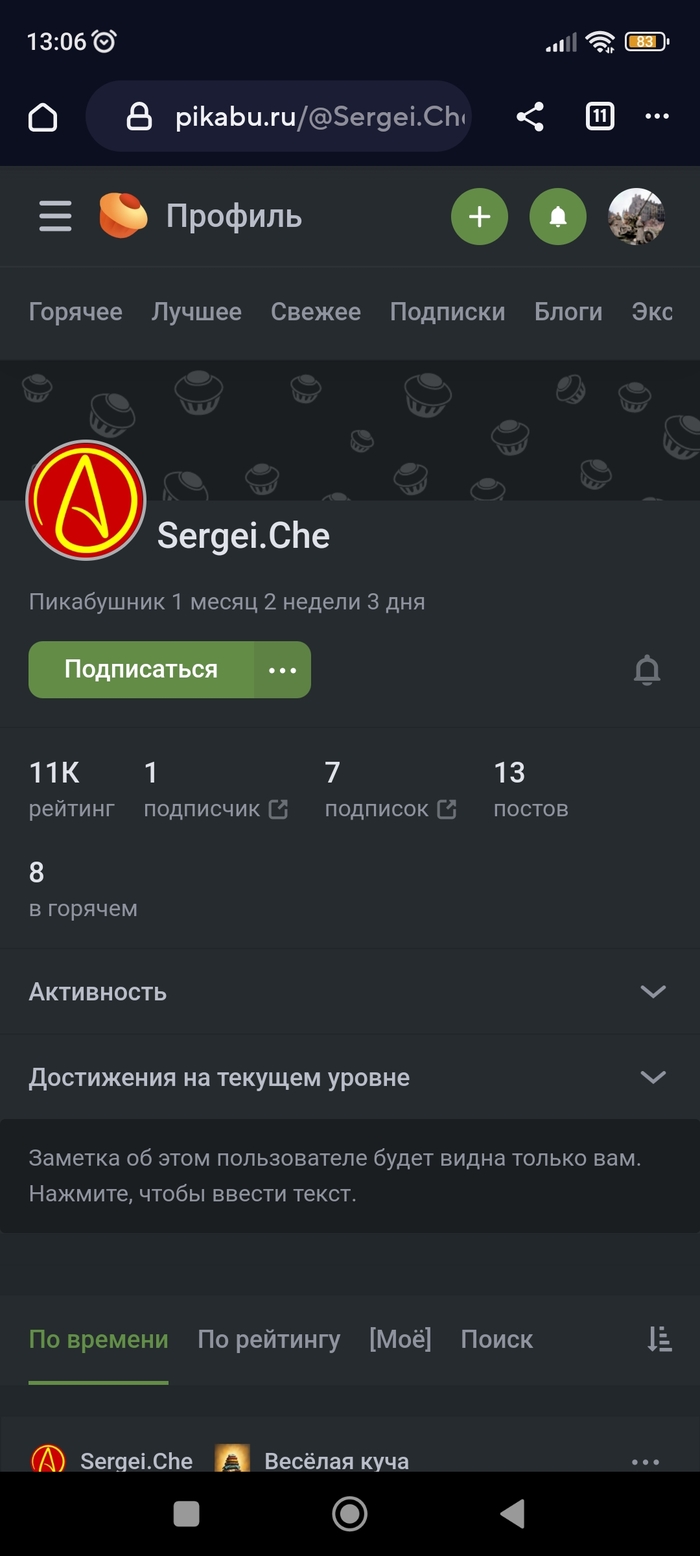Switch to Горячее feed

pyautogui.click(x=75, y=312)
